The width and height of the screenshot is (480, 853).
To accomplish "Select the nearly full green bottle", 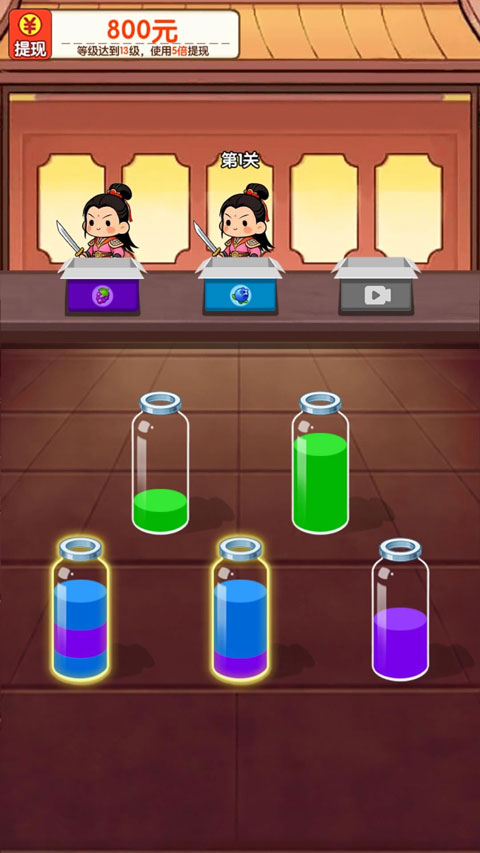I will (320, 462).
